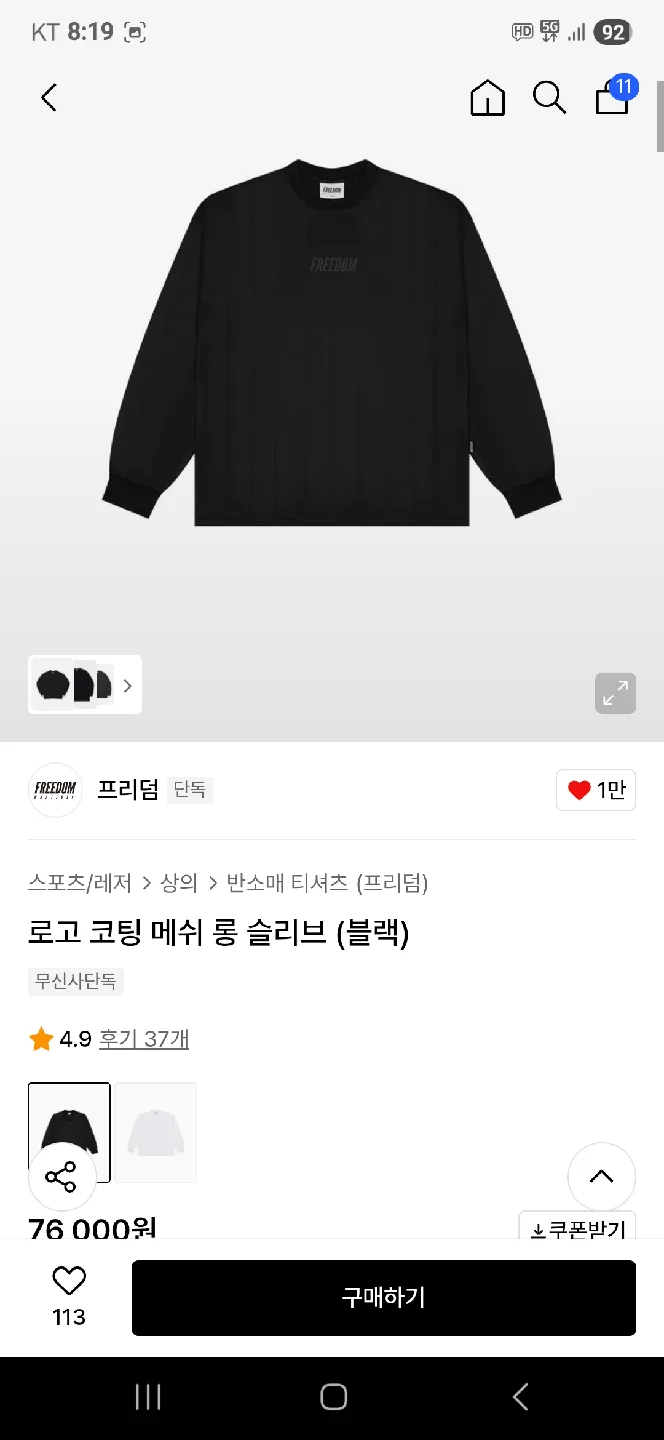Share this product
The width and height of the screenshot is (664, 1440).
click(x=61, y=1177)
